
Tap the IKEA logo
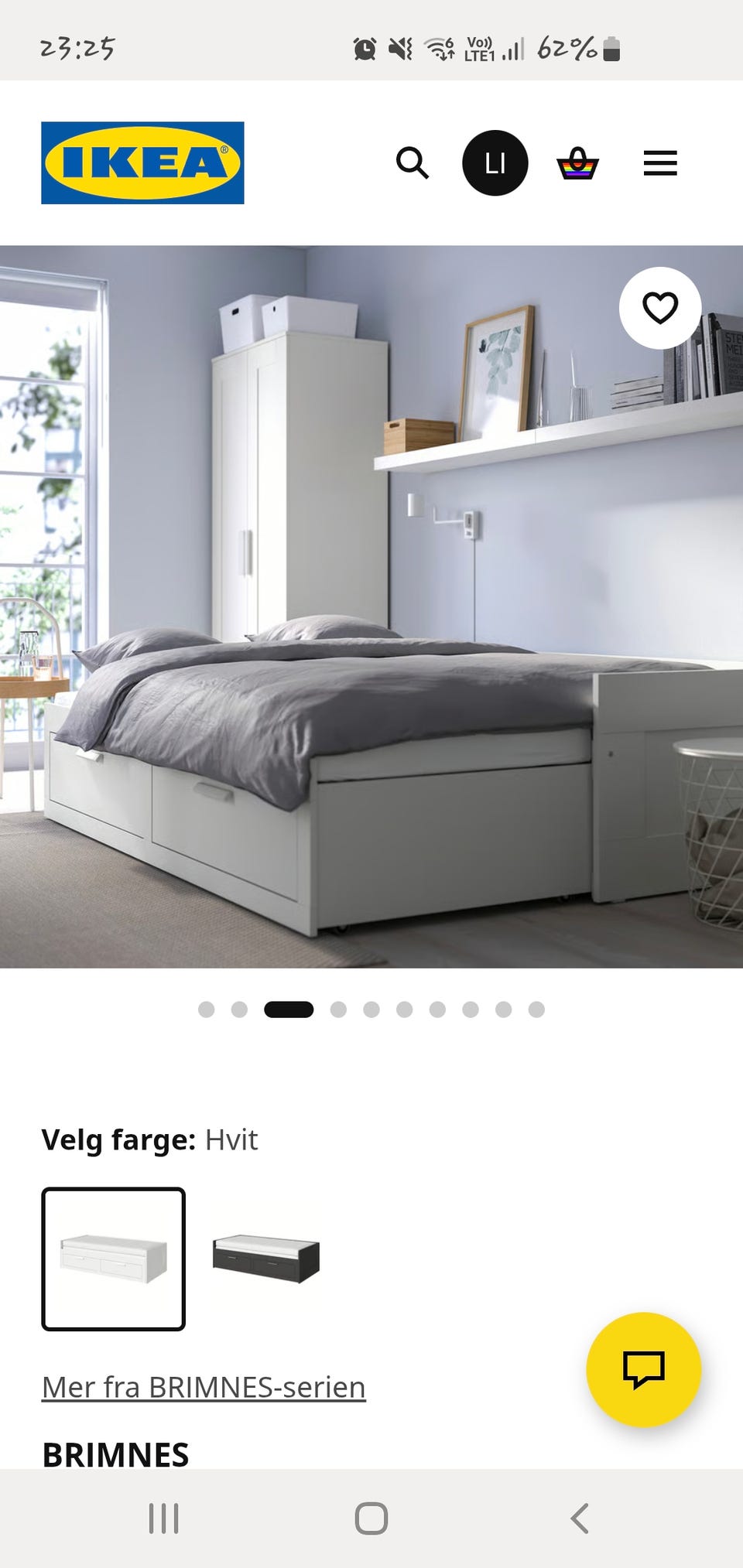point(142,162)
